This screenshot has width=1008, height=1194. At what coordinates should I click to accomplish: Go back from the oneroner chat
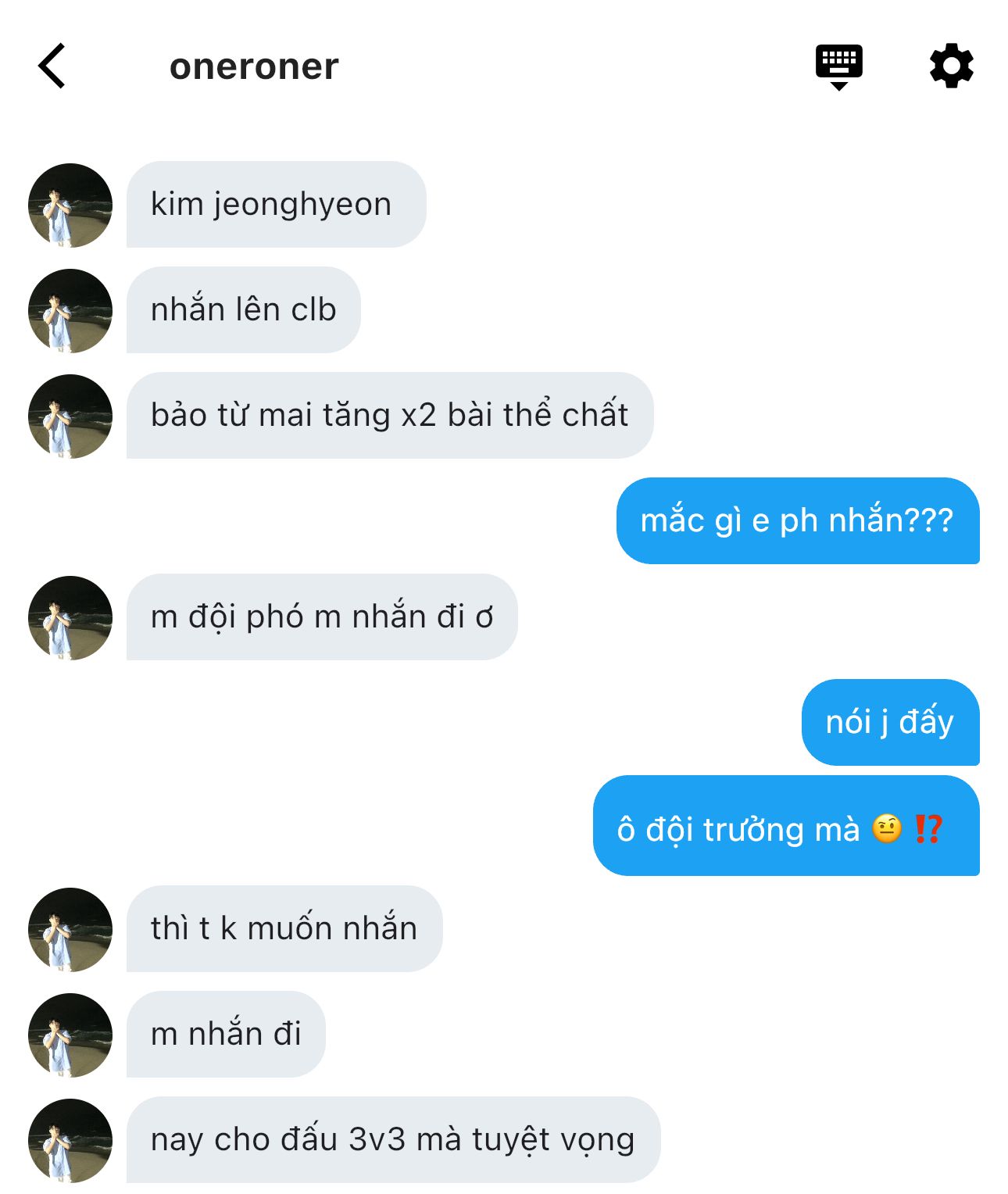[x=52, y=66]
